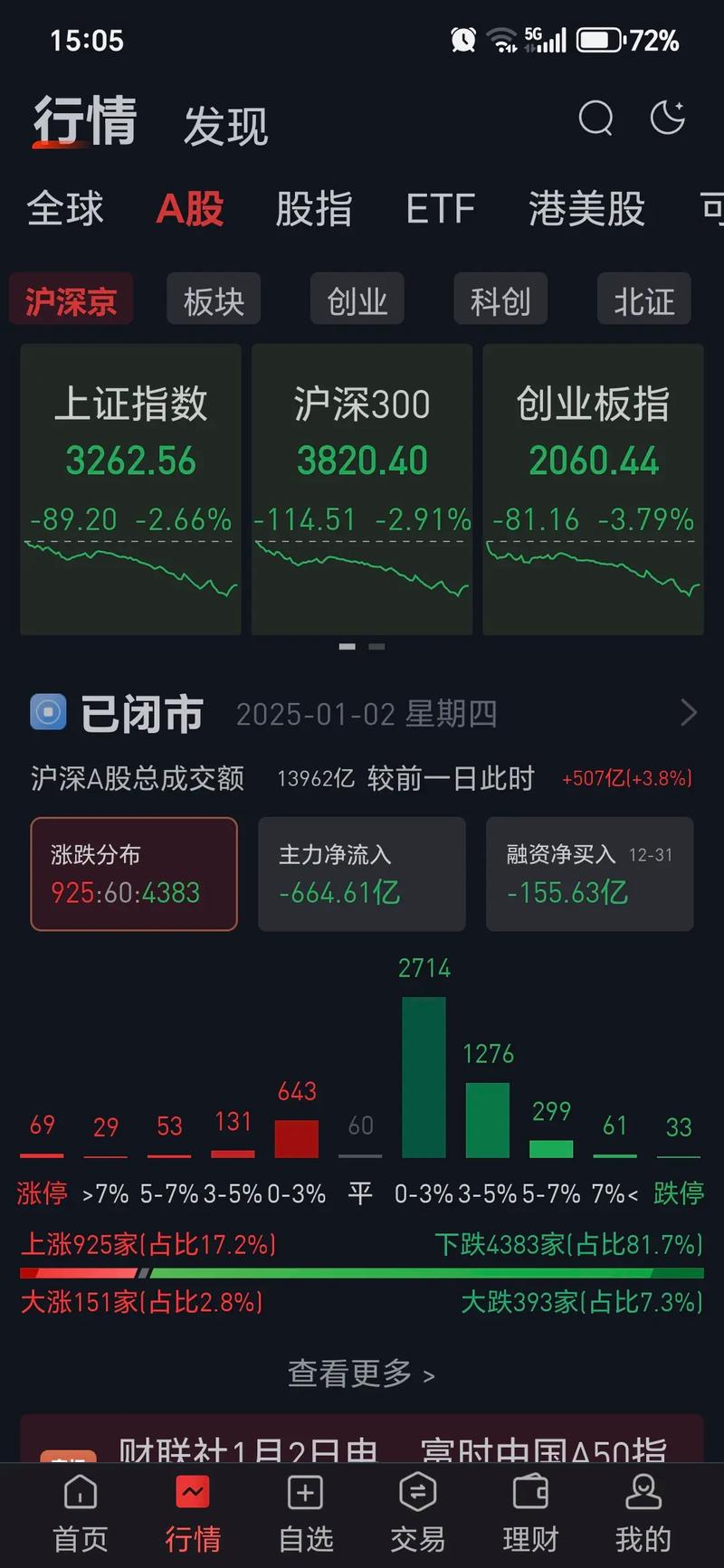Image resolution: width=724 pixels, height=1568 pixels.
Task: Open the search magnifier icon
Action: click(595, 118)
